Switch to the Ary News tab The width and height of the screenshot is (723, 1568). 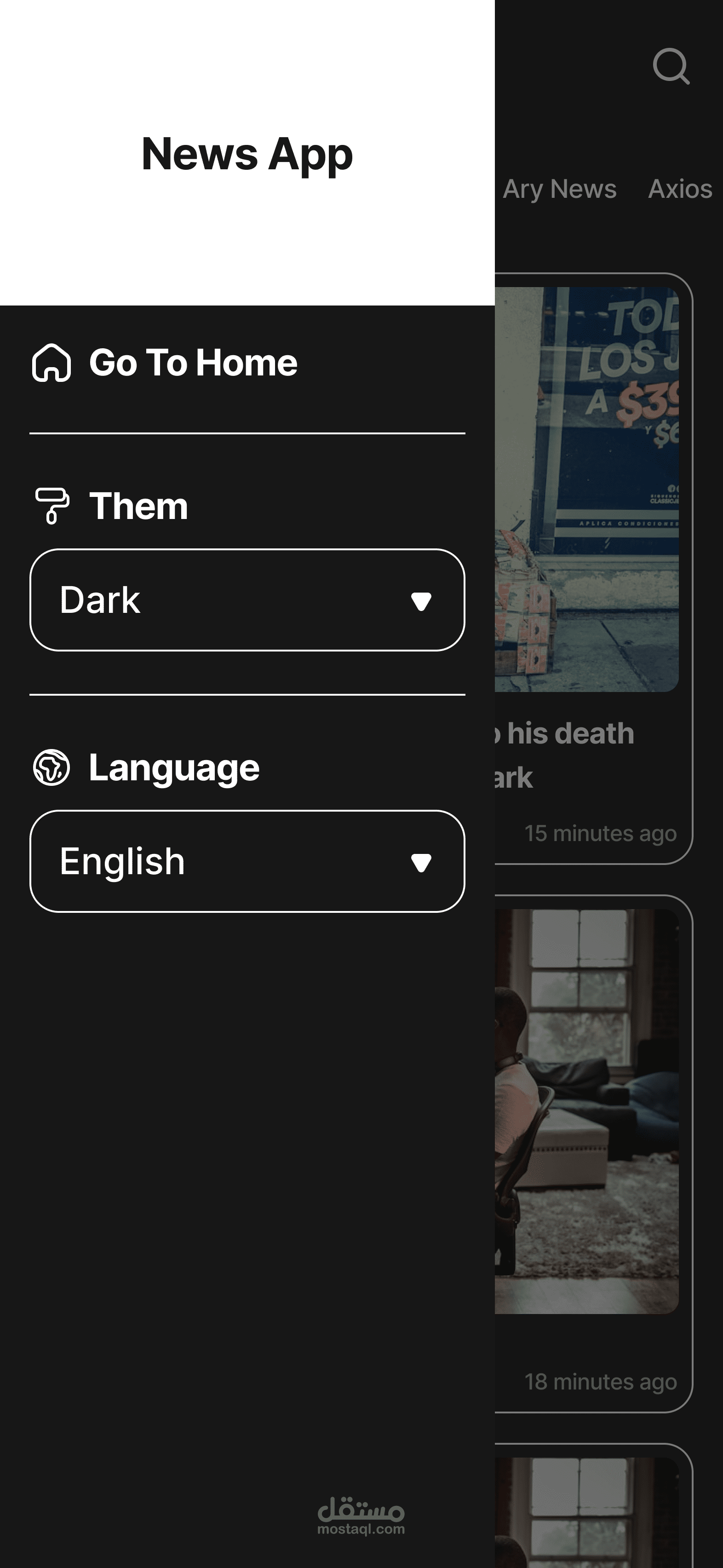pyautogui.click(x=559, y=189)
